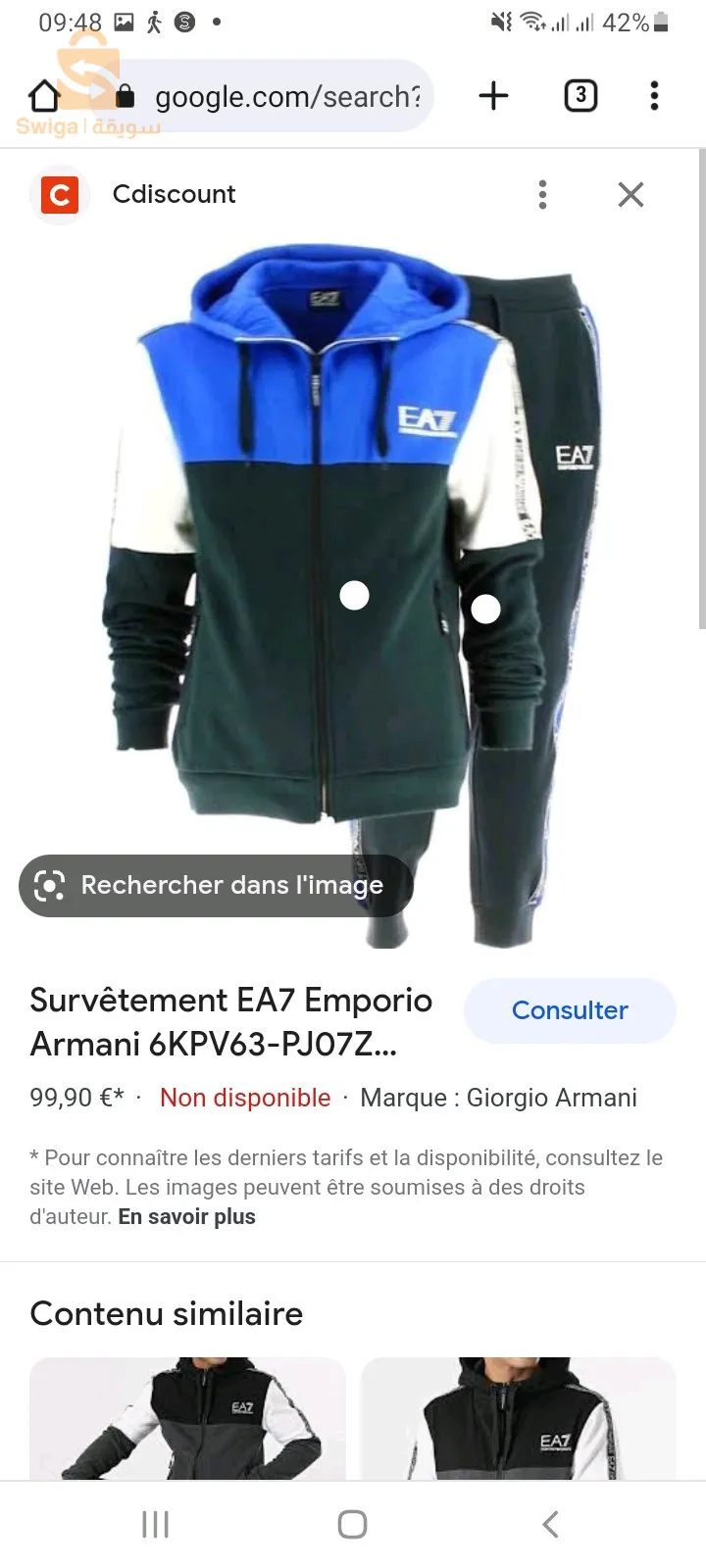Image resolution: width=706 pixels, height=1568 pixels.
Task: Open the Cdiscount source link
Action: (x=174, y=194)
